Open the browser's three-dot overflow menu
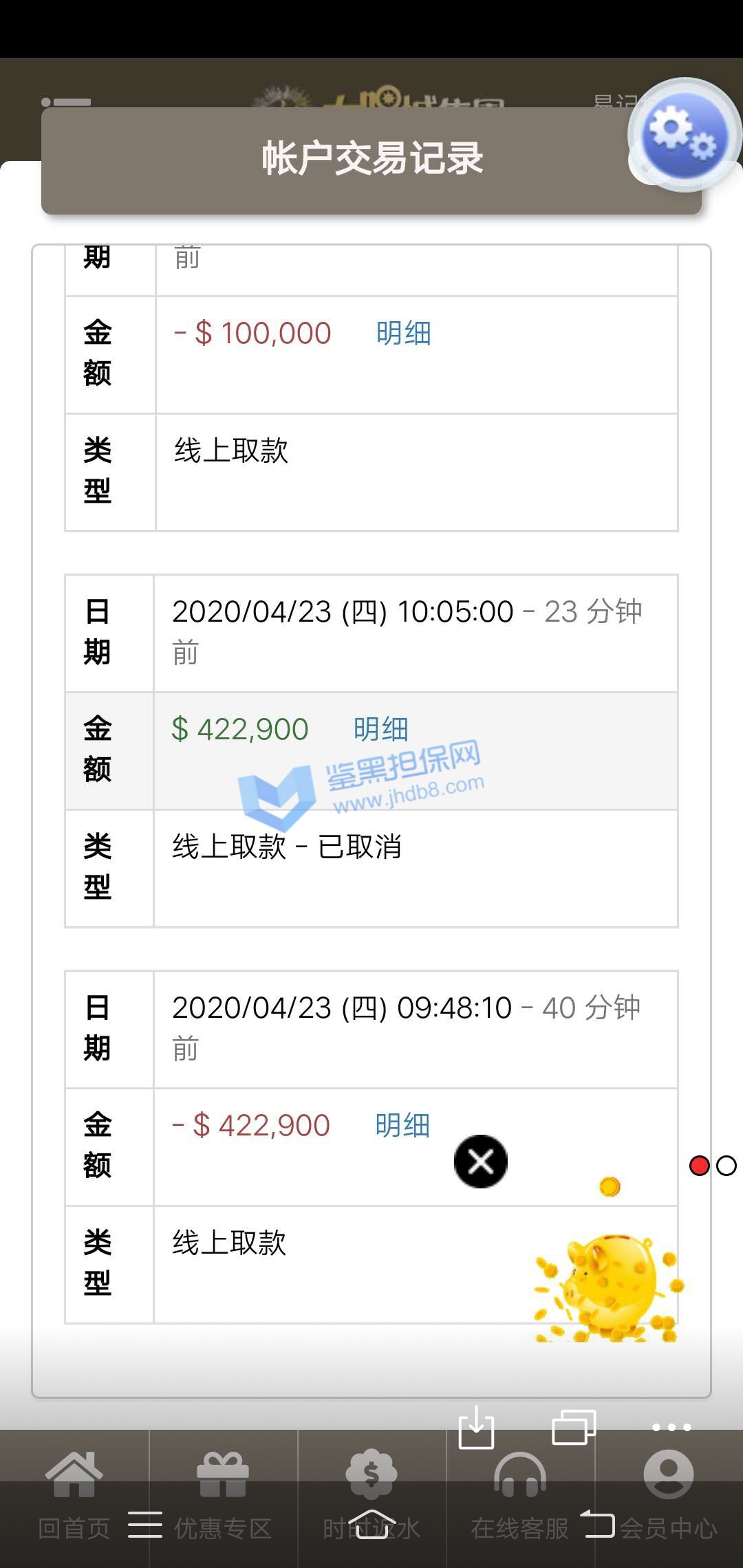The height and width of the screenshot is (1568, 743). pyautogui.click(x=671, y=1428)
